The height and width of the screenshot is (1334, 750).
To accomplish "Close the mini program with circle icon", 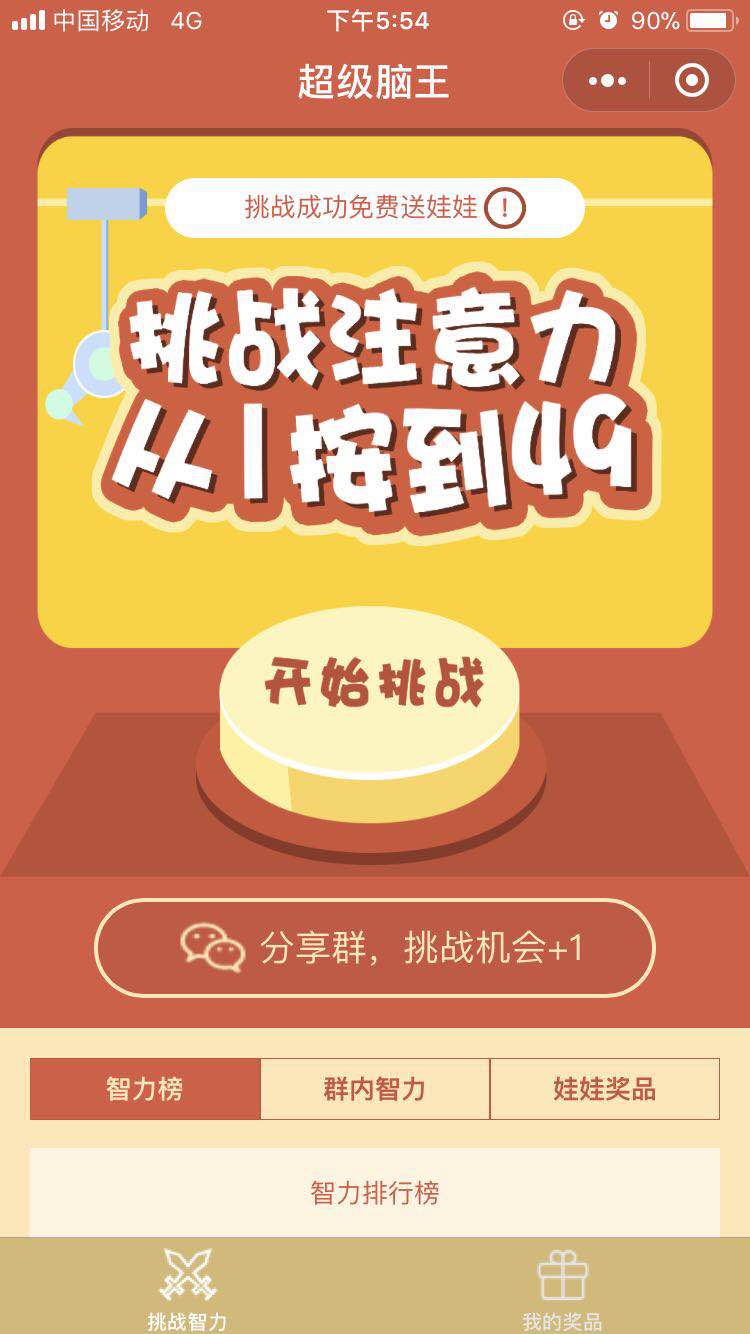I will [x=692, y=80].
